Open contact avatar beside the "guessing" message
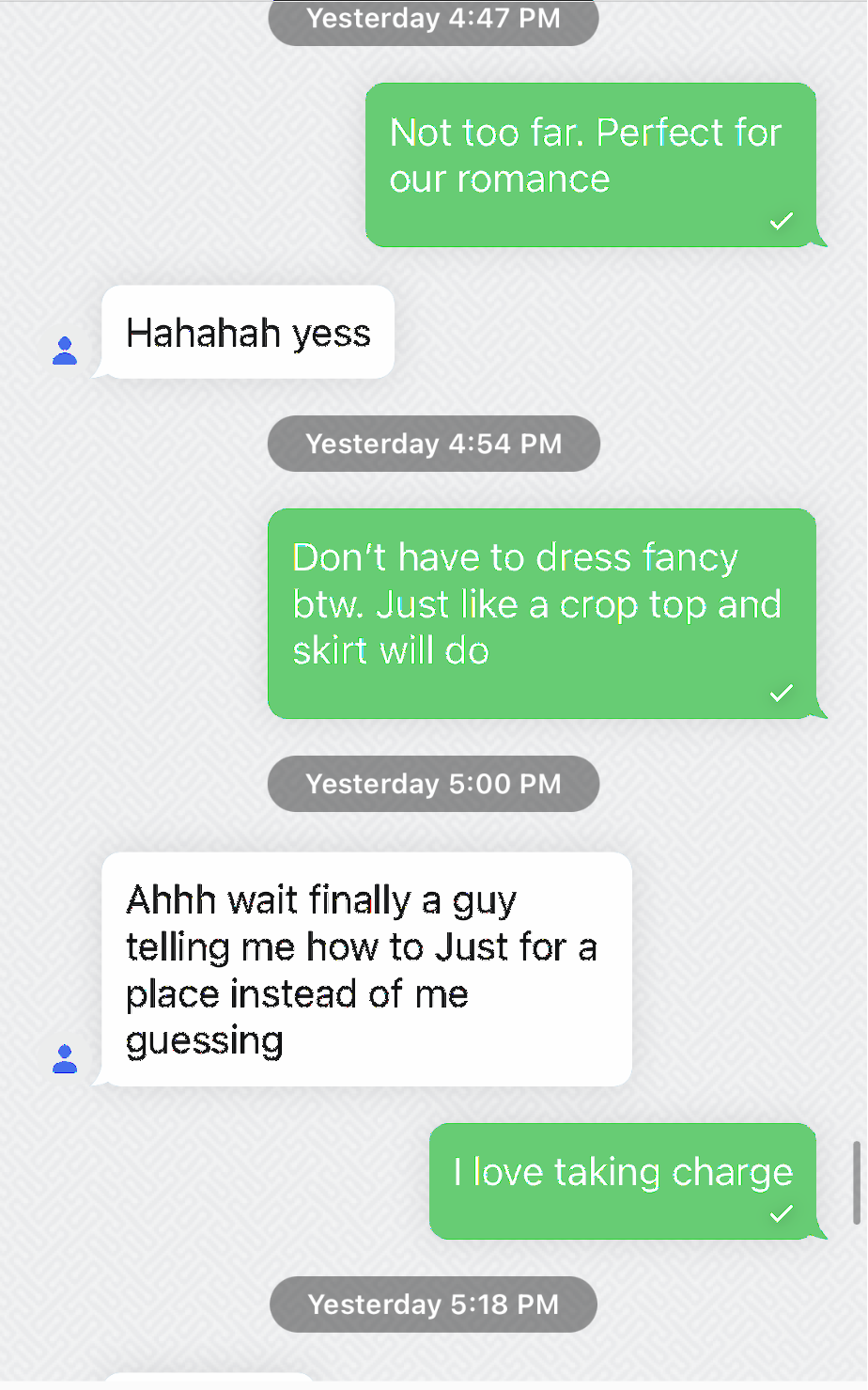This screenshot has width=868, height=1390. click(65, 1058)
